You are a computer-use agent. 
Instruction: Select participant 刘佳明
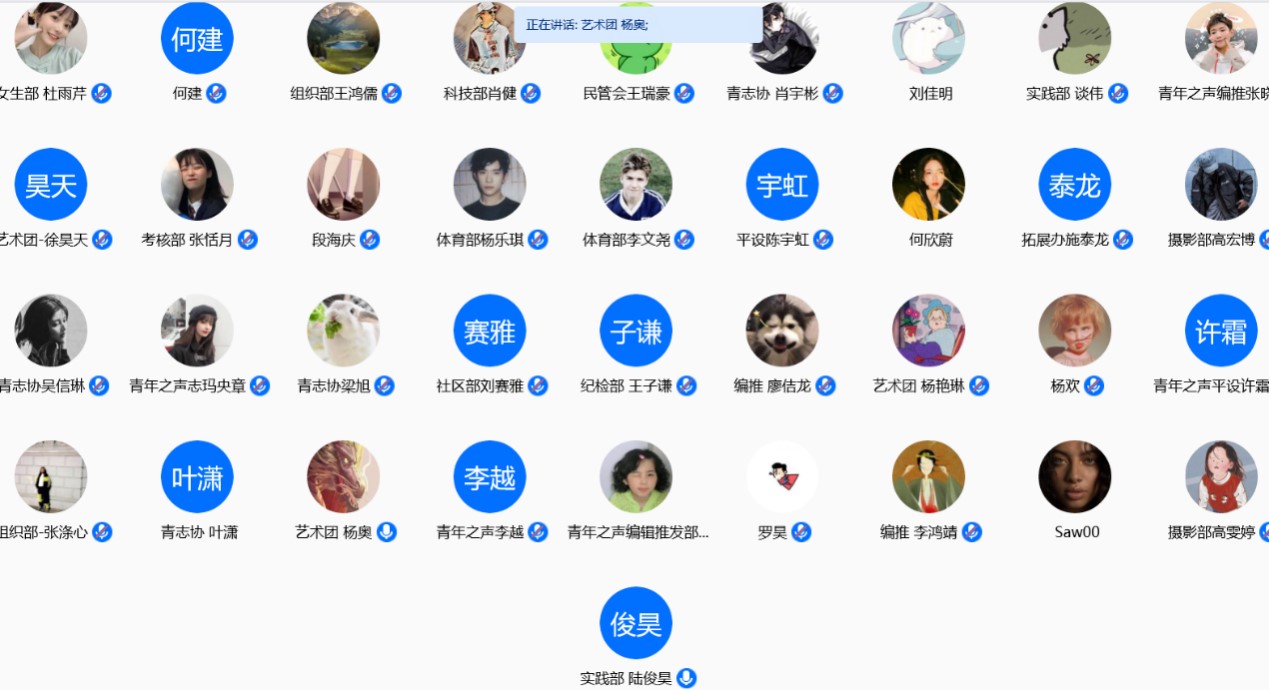(x=929, y=39)
